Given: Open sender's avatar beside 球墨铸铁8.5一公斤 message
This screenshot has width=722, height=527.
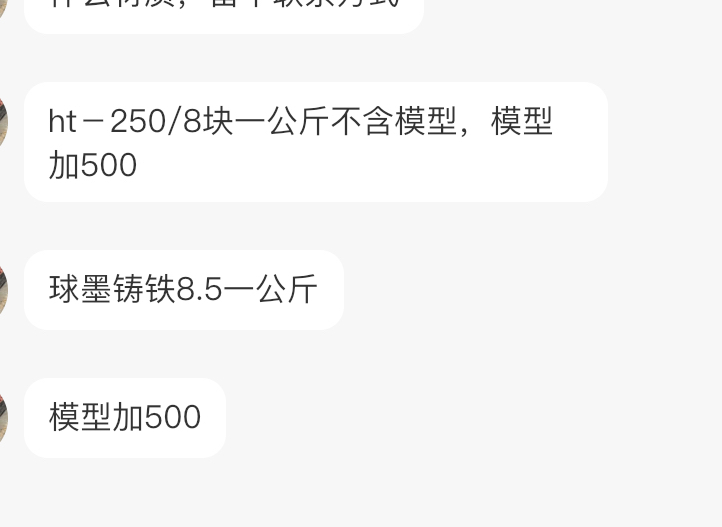Looking at the screenshot, I should pyautogui.click(x=3, y=291).
